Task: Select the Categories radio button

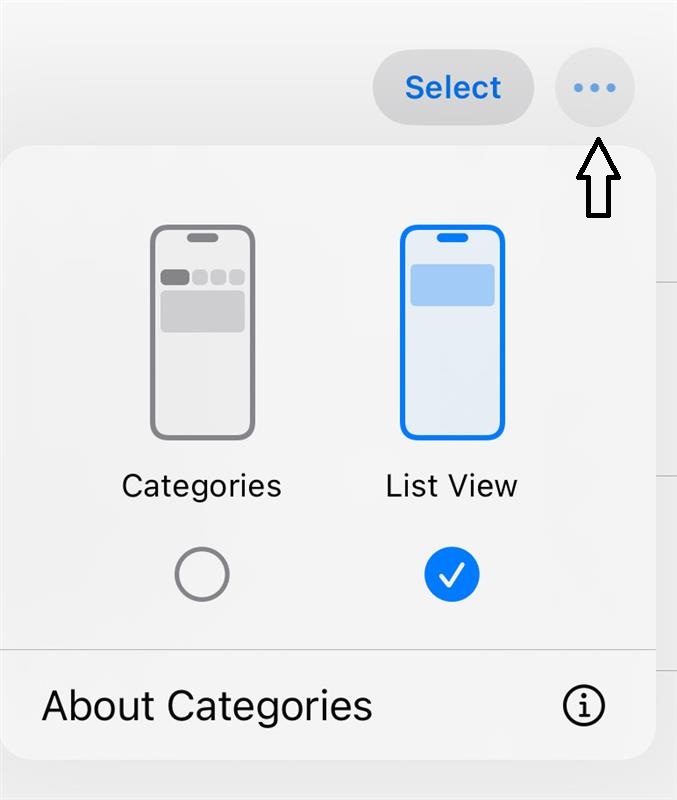Action: coord(202,574)
